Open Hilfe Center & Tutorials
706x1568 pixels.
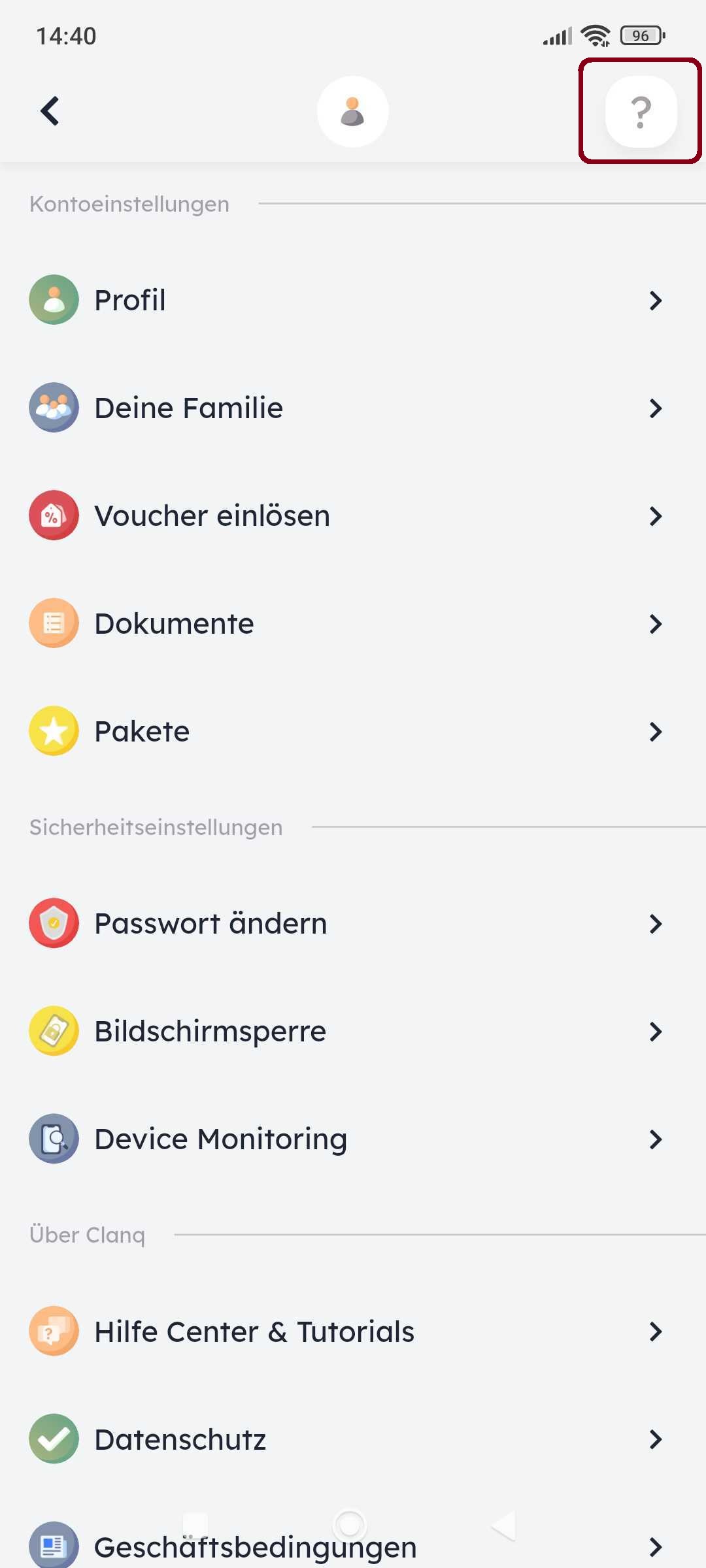click(x=353, y=1331)
